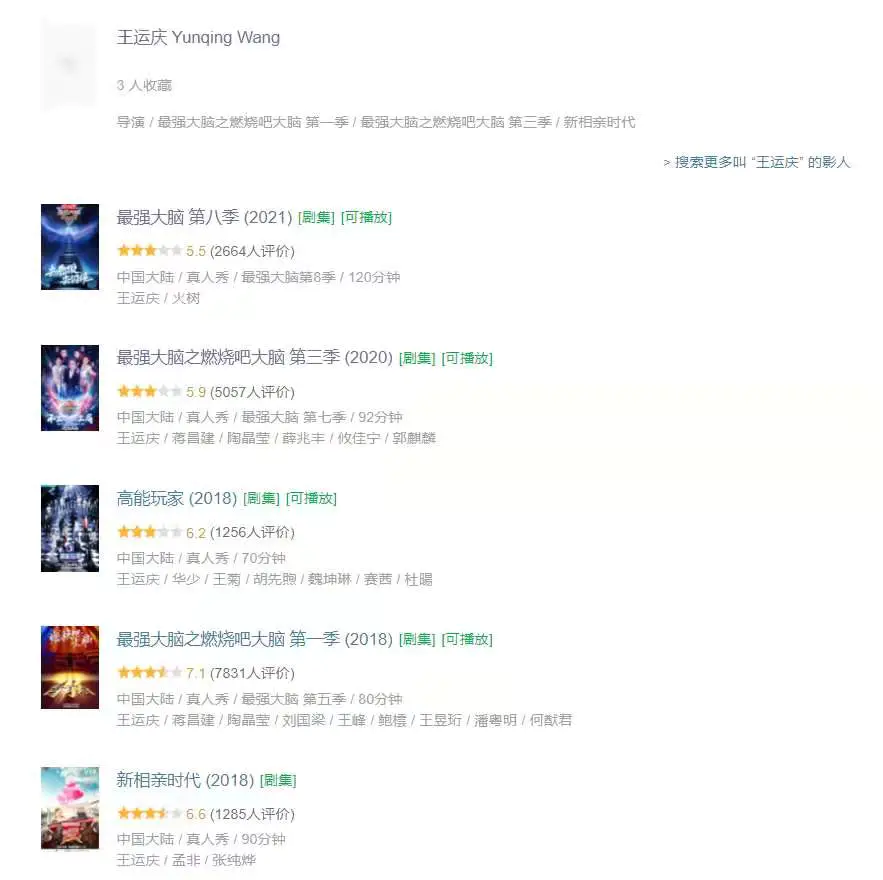Open 最强大脑之燃烧吧大脑 第一季 (2018)
Image resolution: width=883 pixels, height=880 pixels.
pyautogui.click(x=254, y=639)
